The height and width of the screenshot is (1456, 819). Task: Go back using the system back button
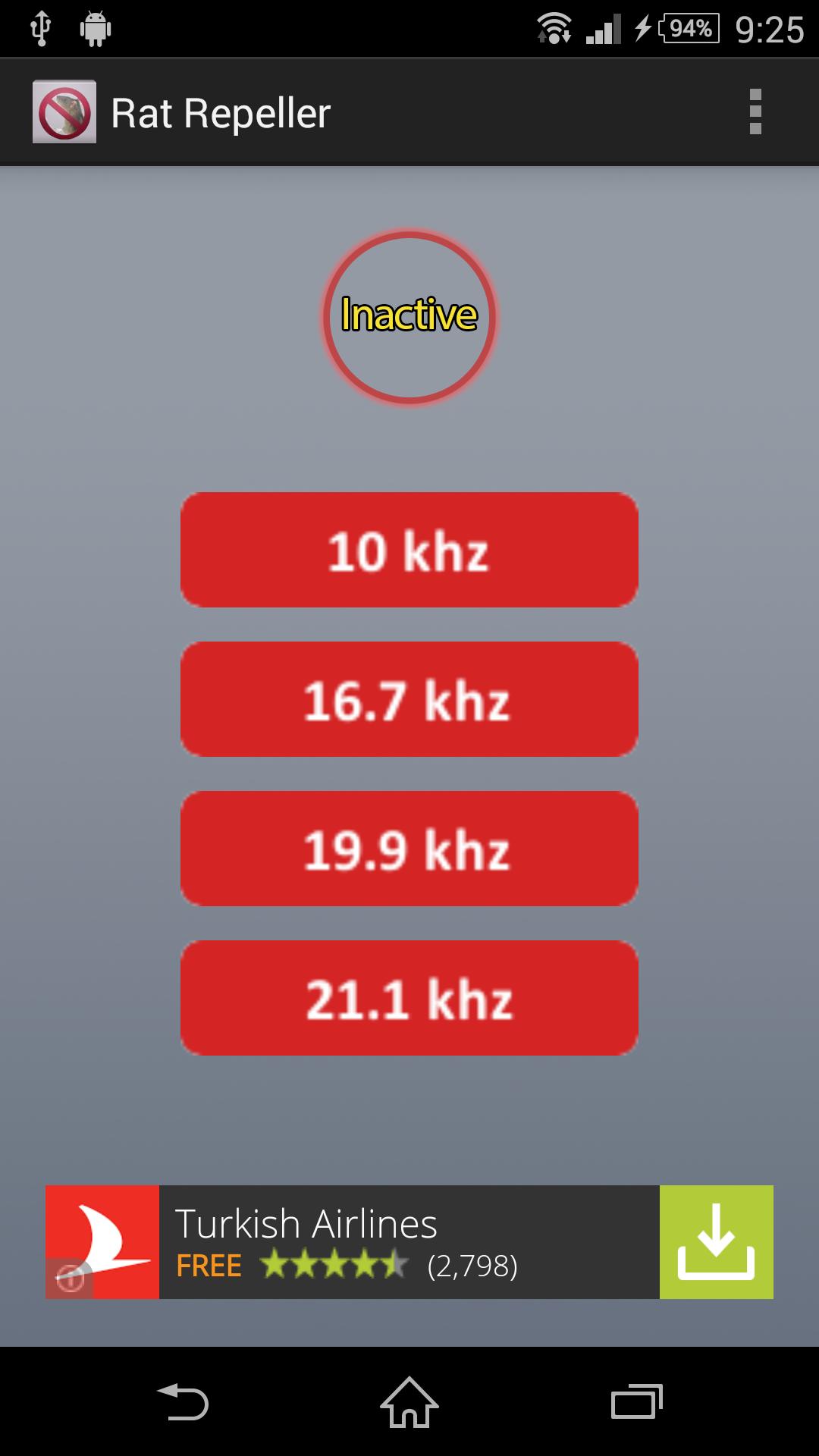pyautogui.click(x=183, y=1401)
